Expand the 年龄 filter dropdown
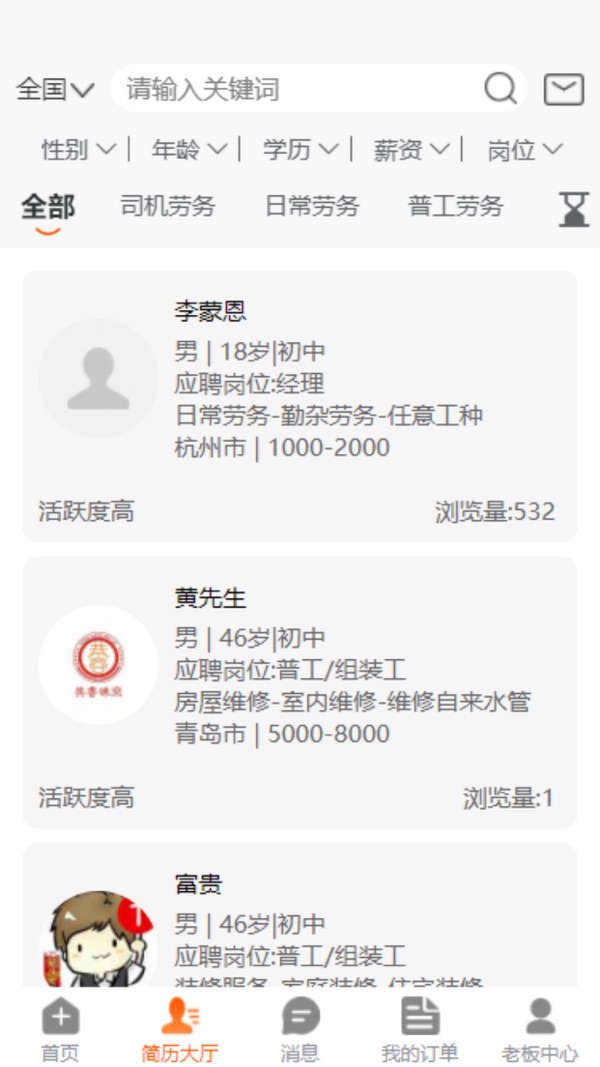This screenshot has width=600, height=1067. pyautogui.click(x=189, y=150)
